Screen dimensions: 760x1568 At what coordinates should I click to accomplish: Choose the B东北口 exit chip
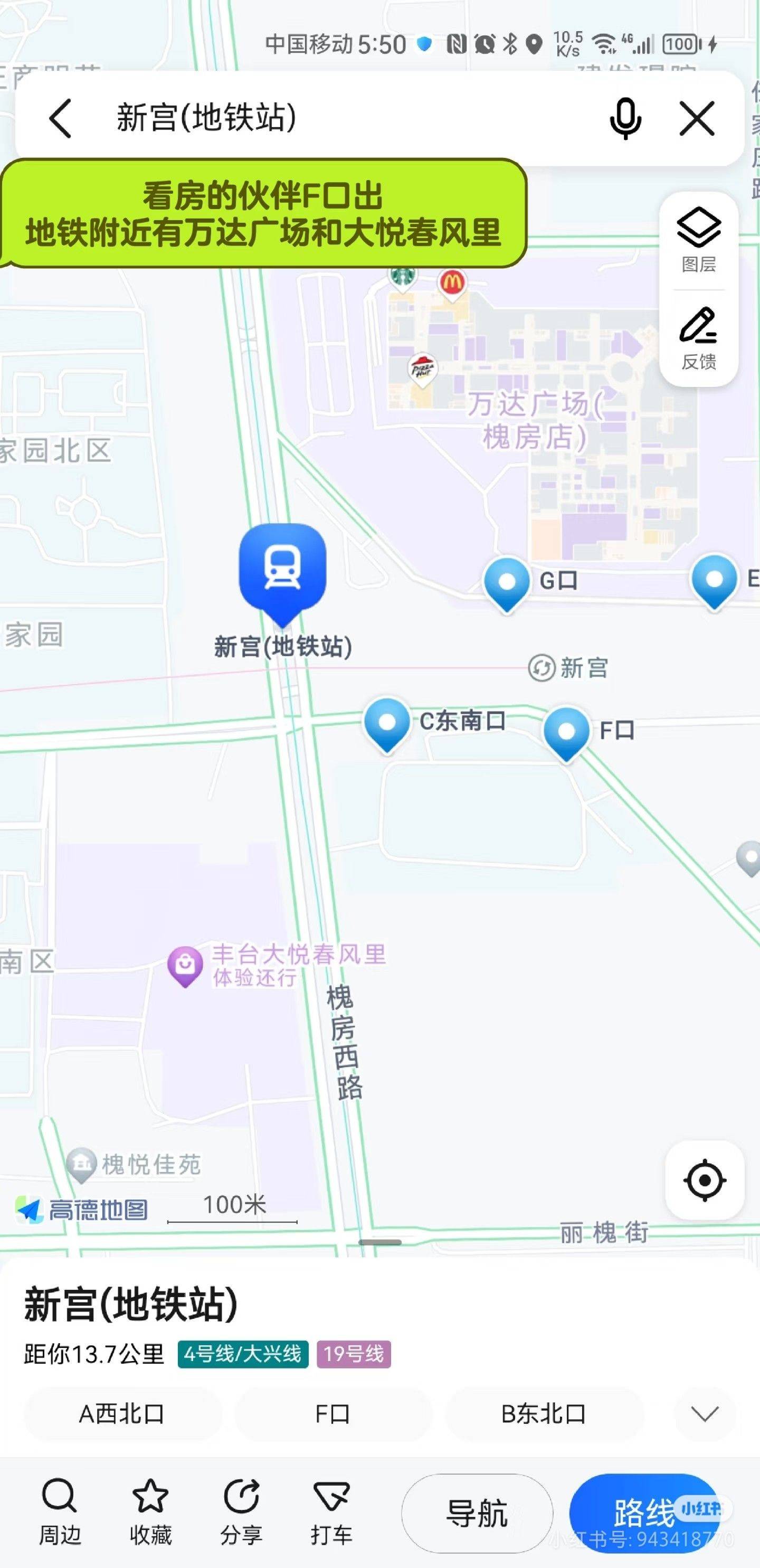[544, 1413]
